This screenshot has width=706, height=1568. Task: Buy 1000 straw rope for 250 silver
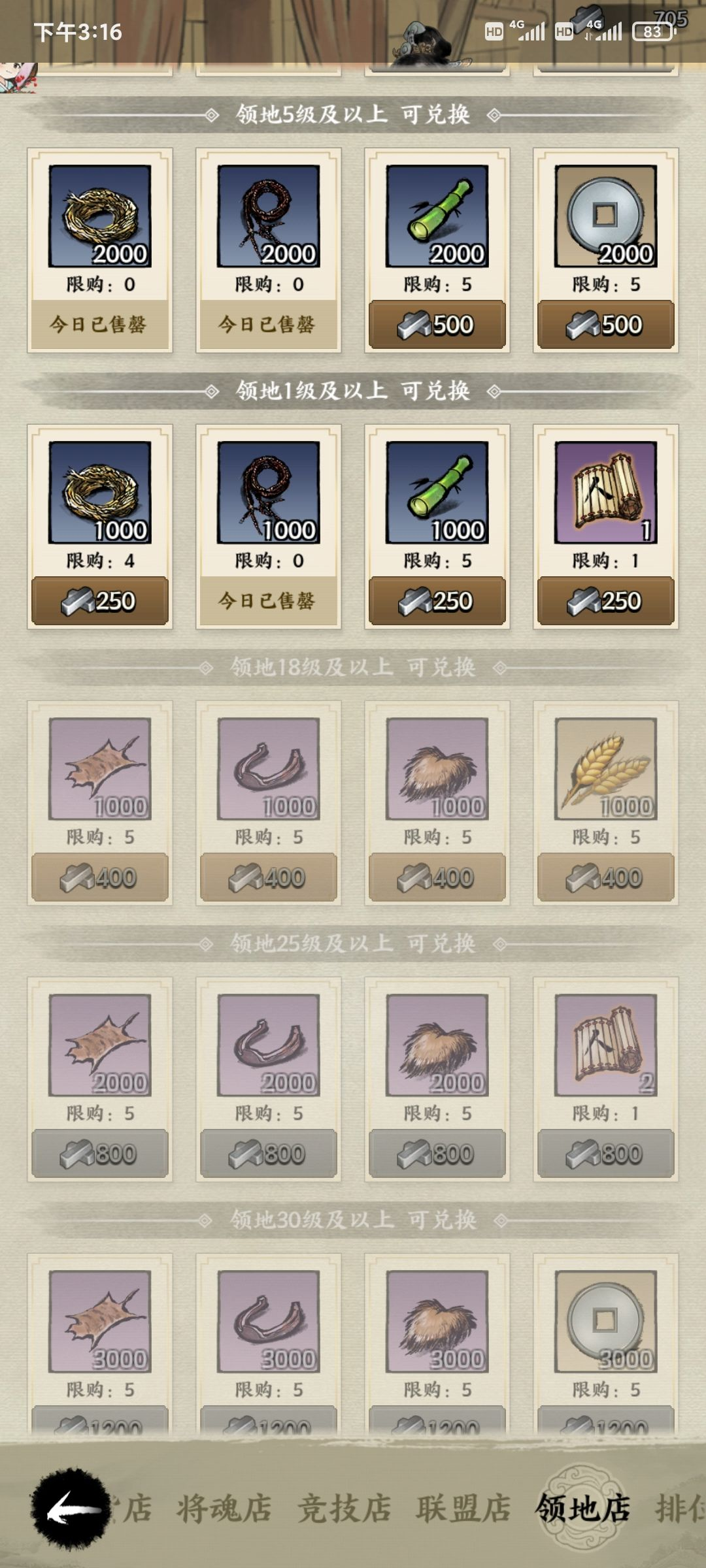(99, 601)
